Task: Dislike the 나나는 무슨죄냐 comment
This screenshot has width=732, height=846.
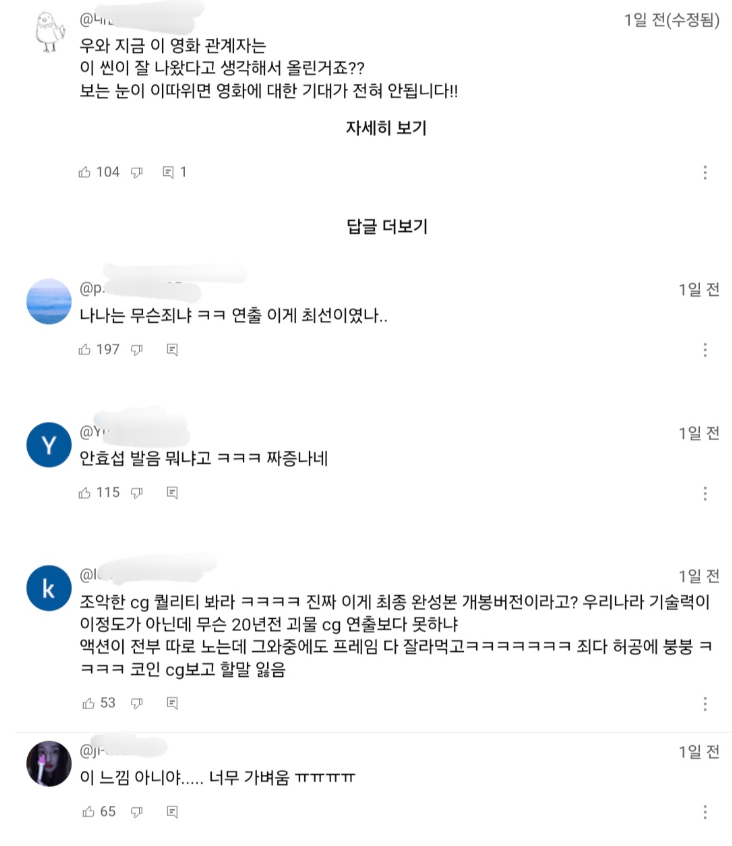Action: coord(137,350)
